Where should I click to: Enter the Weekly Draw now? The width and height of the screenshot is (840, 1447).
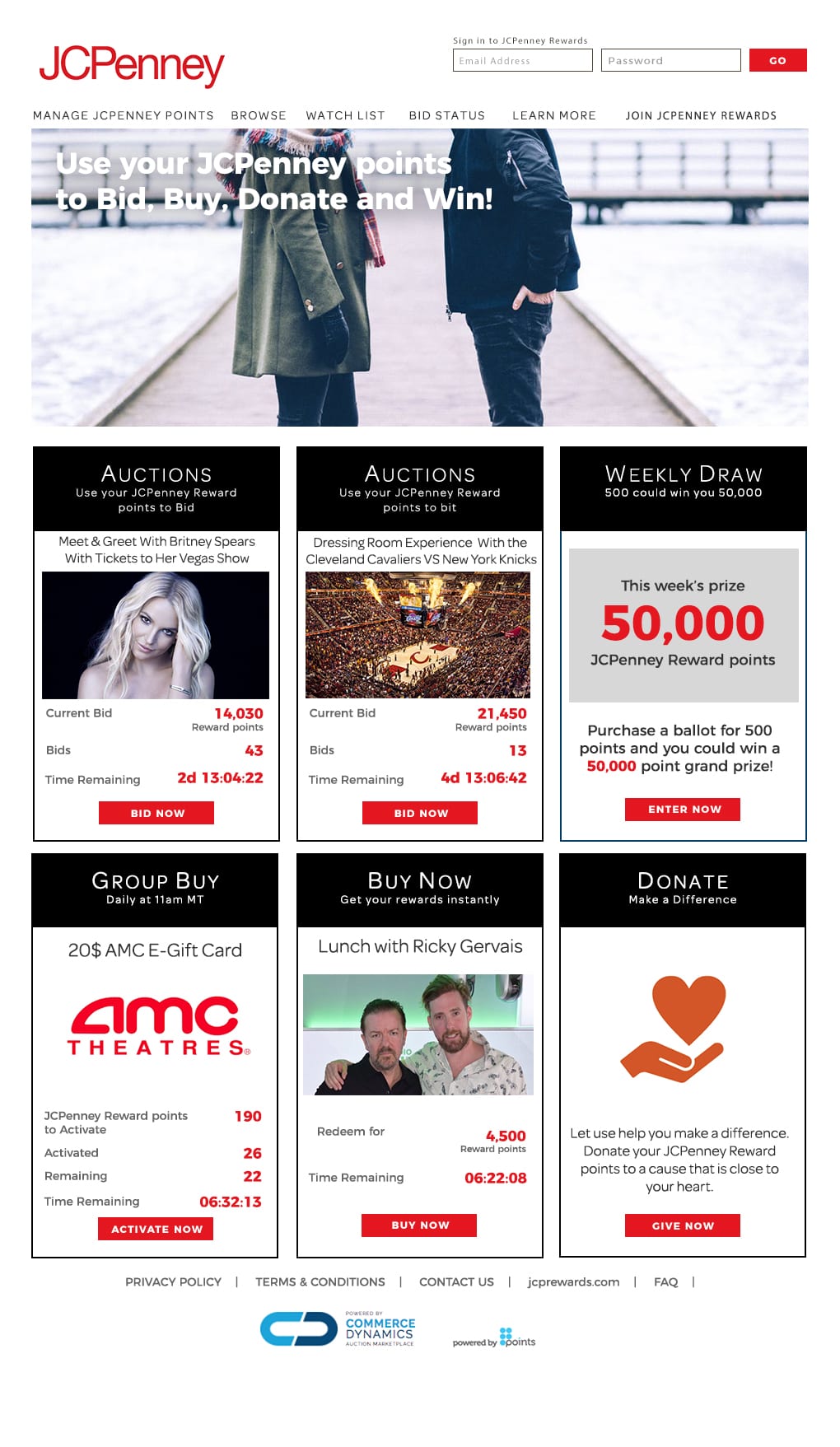pyautogui.click(x=683, y=810)
